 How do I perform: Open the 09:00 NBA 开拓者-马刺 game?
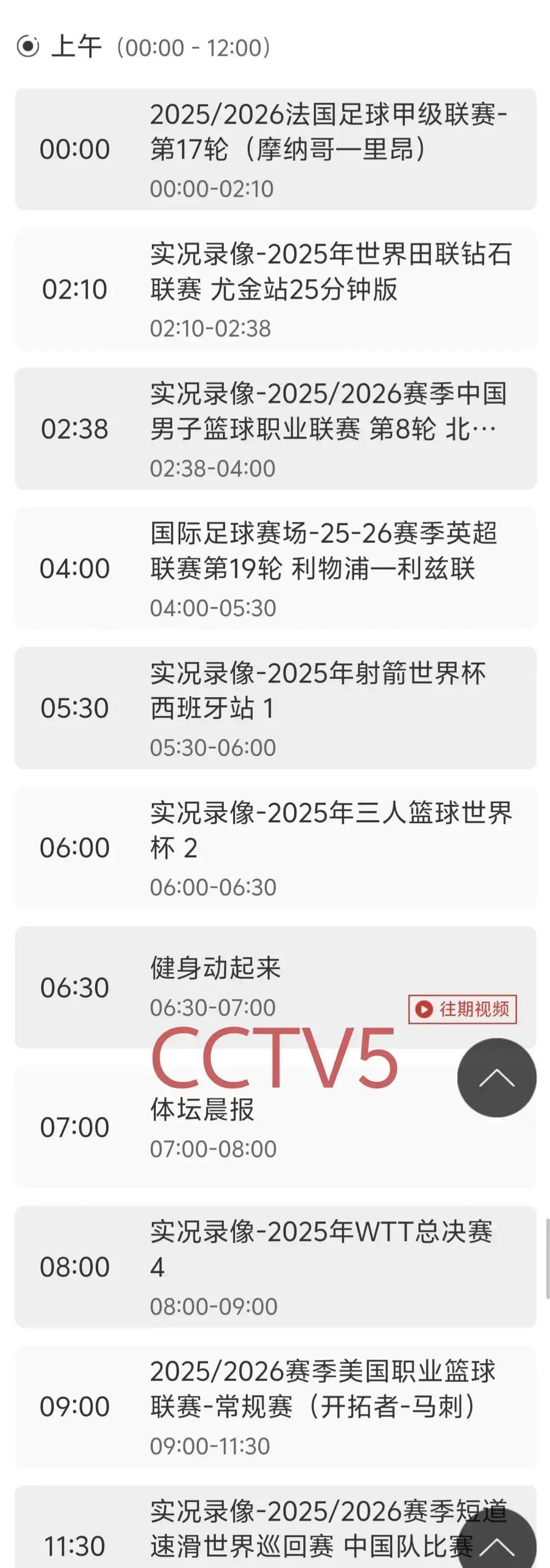pos(275,1406)
